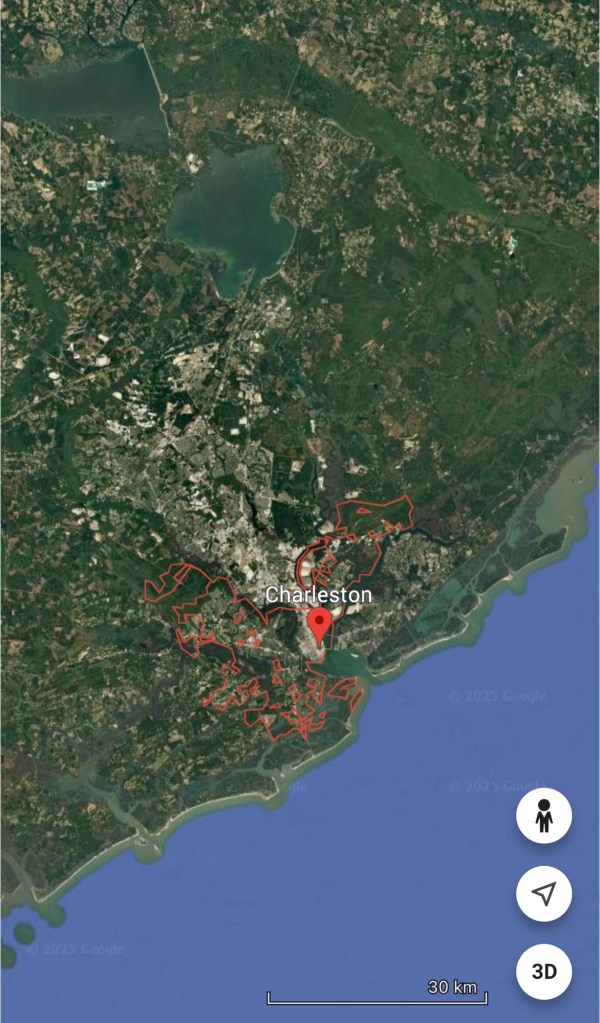
Task: Center map on my location
Action: pos(544,893)
